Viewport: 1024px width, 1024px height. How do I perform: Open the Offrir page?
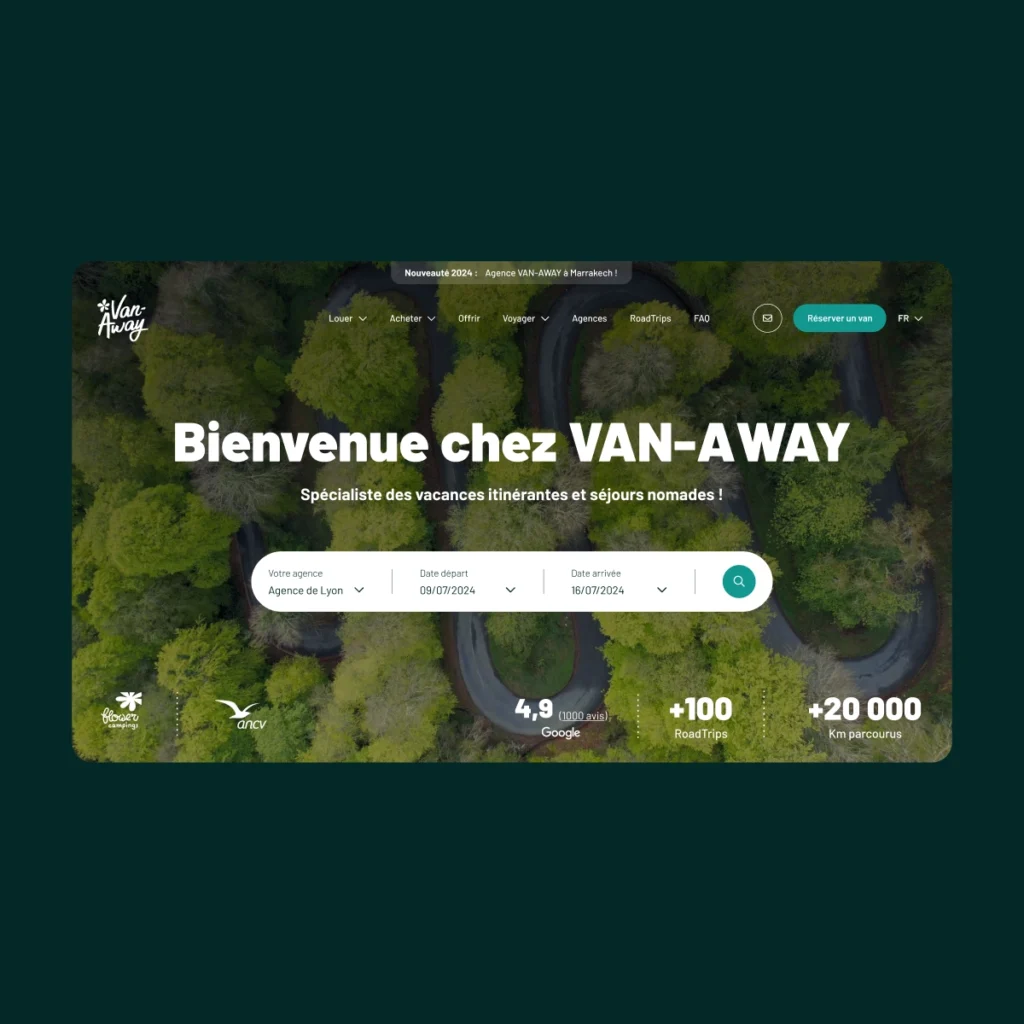[469, 319]
